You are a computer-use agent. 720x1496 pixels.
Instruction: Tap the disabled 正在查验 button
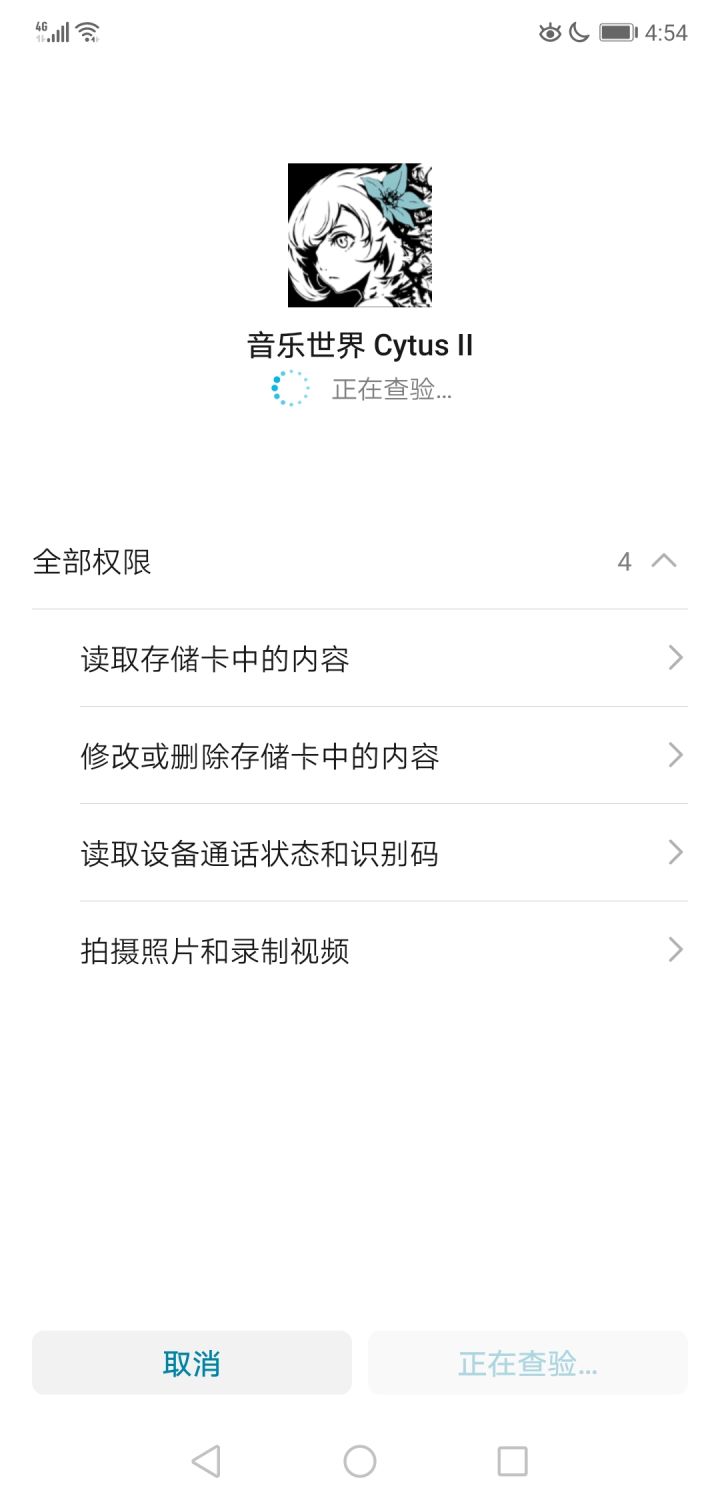tap(528, 1362)
